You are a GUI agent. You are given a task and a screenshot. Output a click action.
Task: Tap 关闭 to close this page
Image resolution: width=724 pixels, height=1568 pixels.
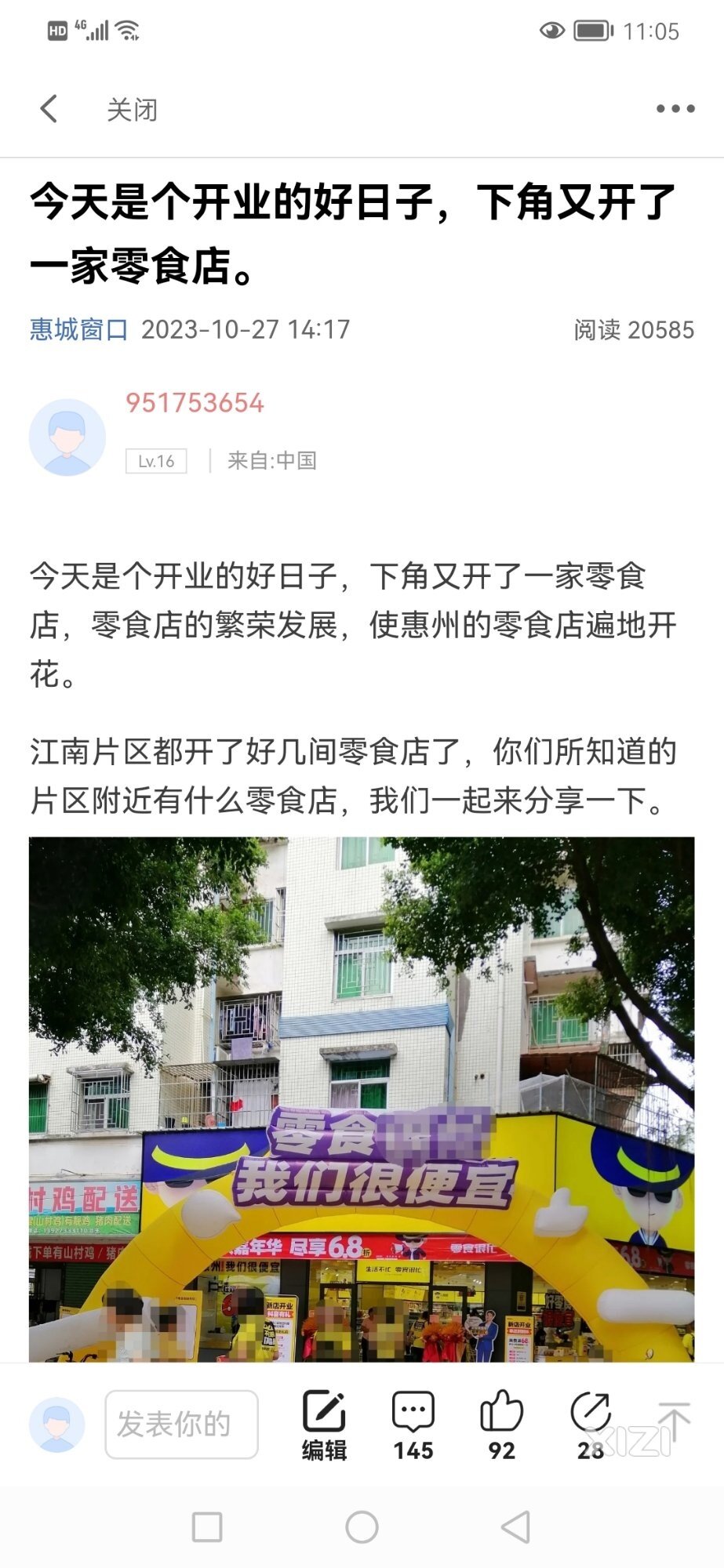[x=132, y=110]
